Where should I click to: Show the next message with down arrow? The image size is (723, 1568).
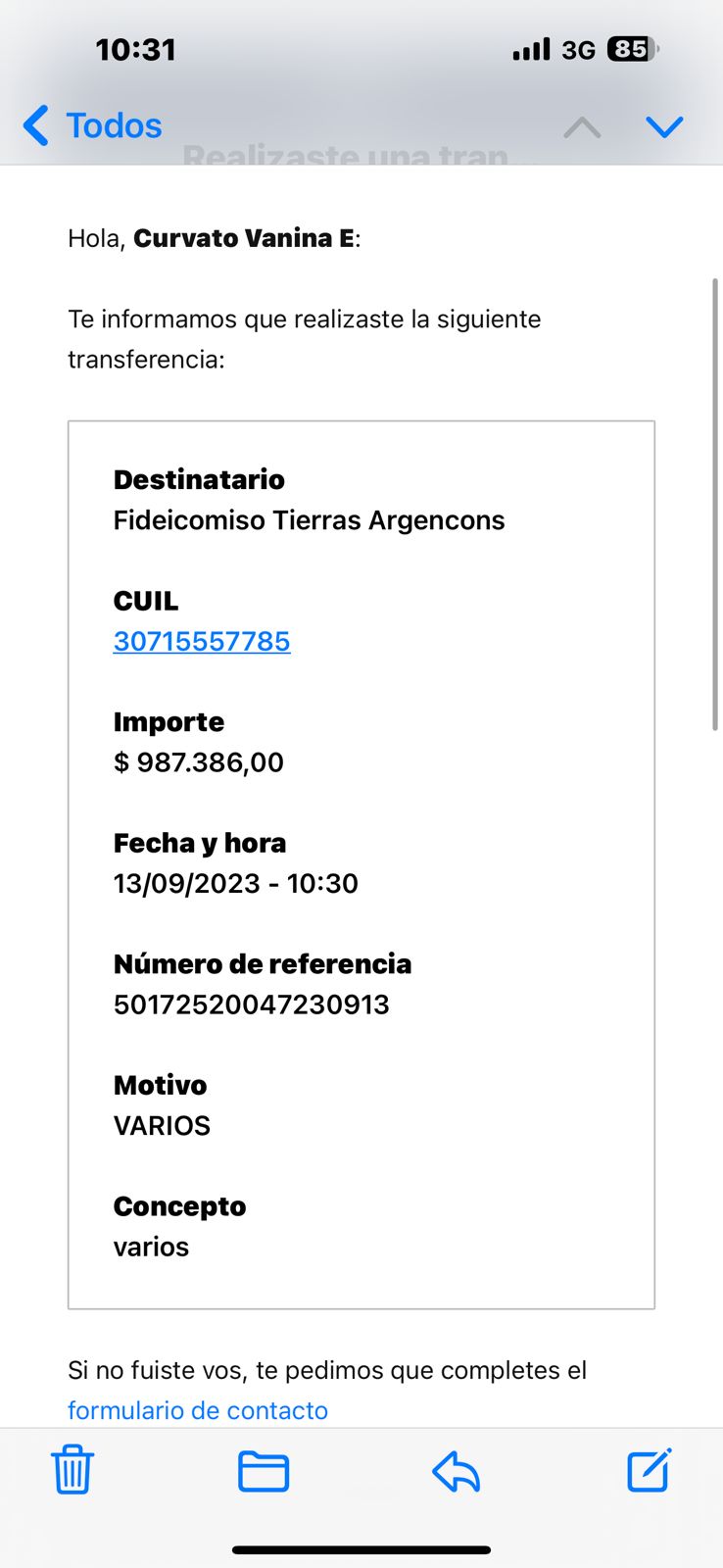(664, 126)
